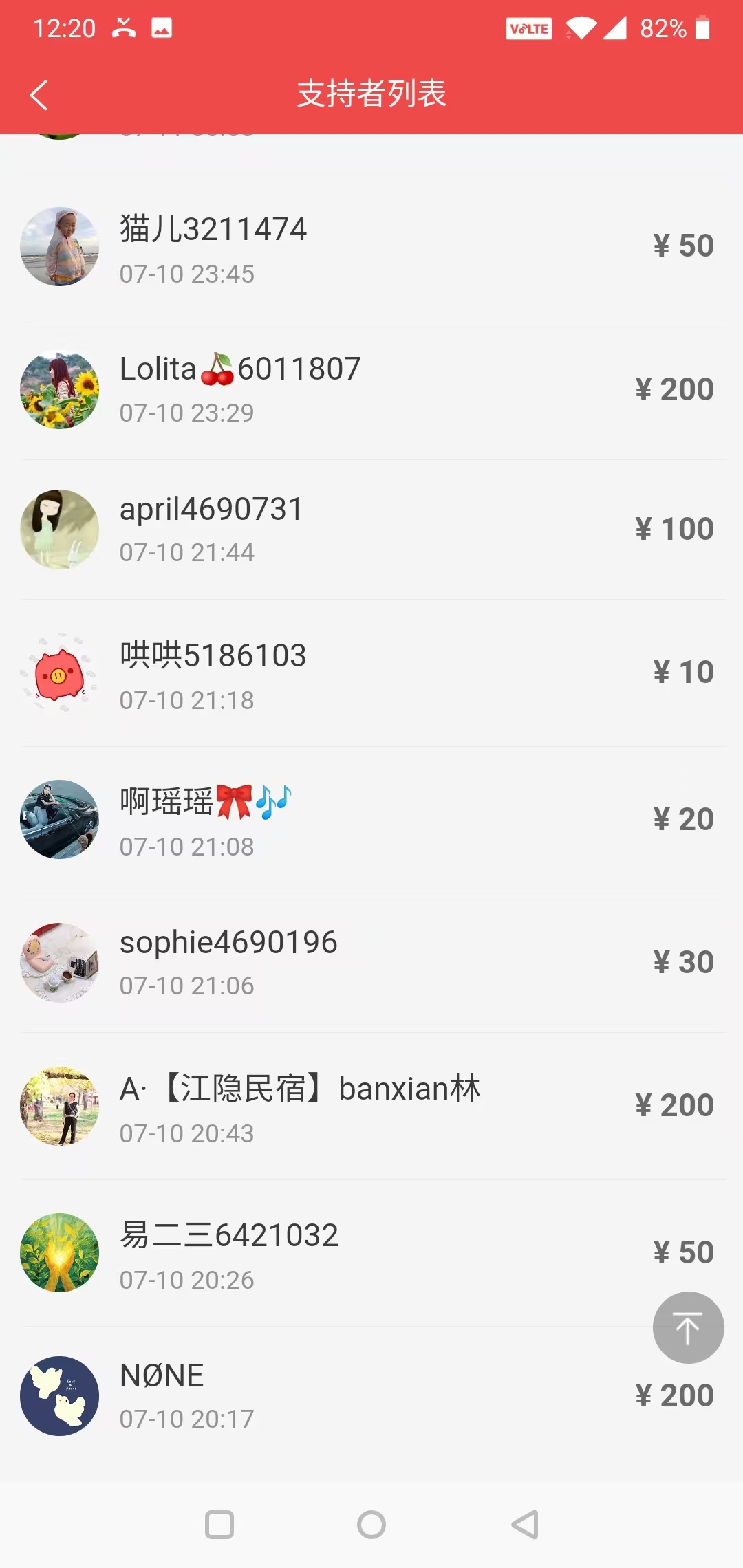Open the sophie4690196 supporter row
743x1568 pixels.
click(371, 963)
